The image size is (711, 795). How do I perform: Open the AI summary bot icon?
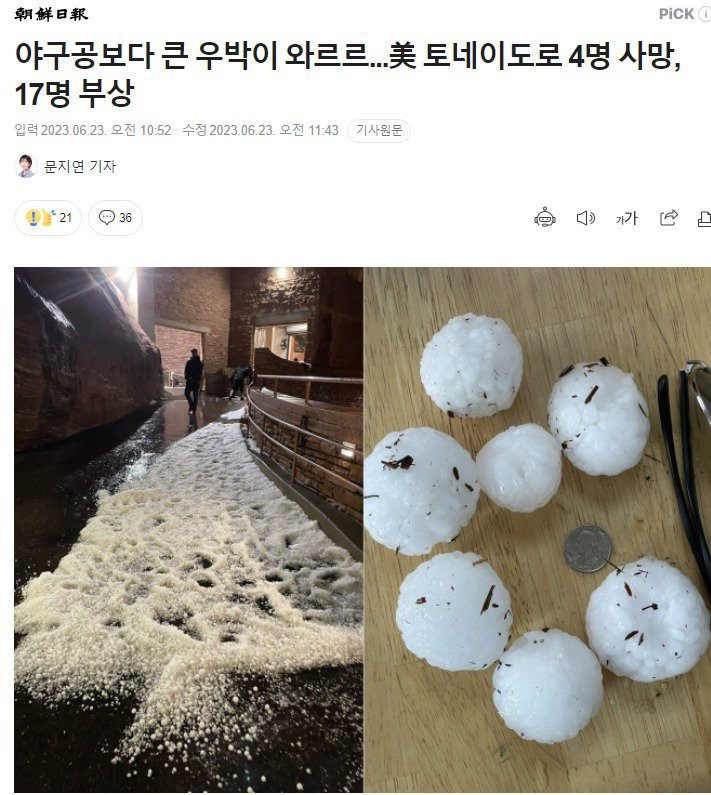click(x=544, y=218)
